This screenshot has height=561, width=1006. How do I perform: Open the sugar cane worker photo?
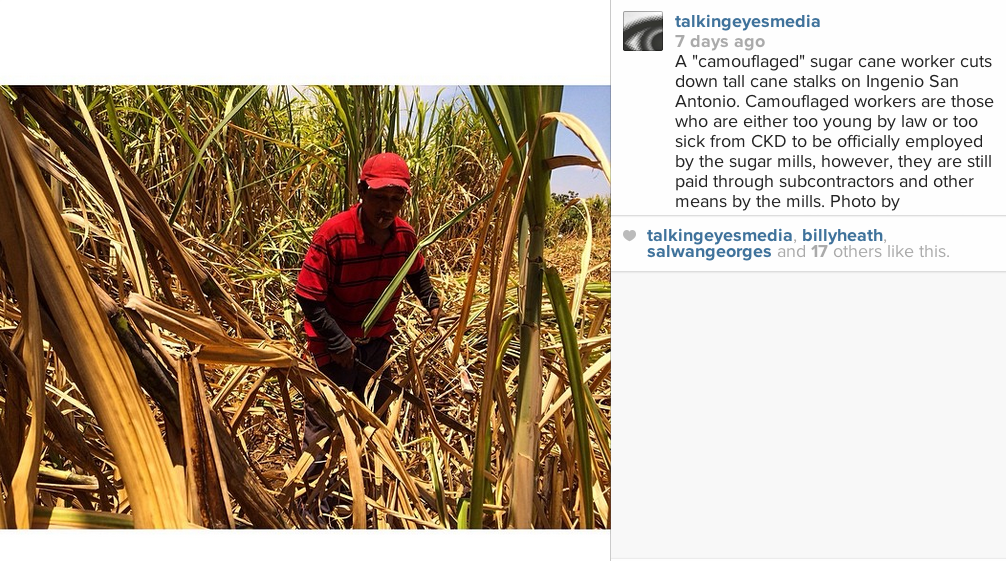coord(305,307)
